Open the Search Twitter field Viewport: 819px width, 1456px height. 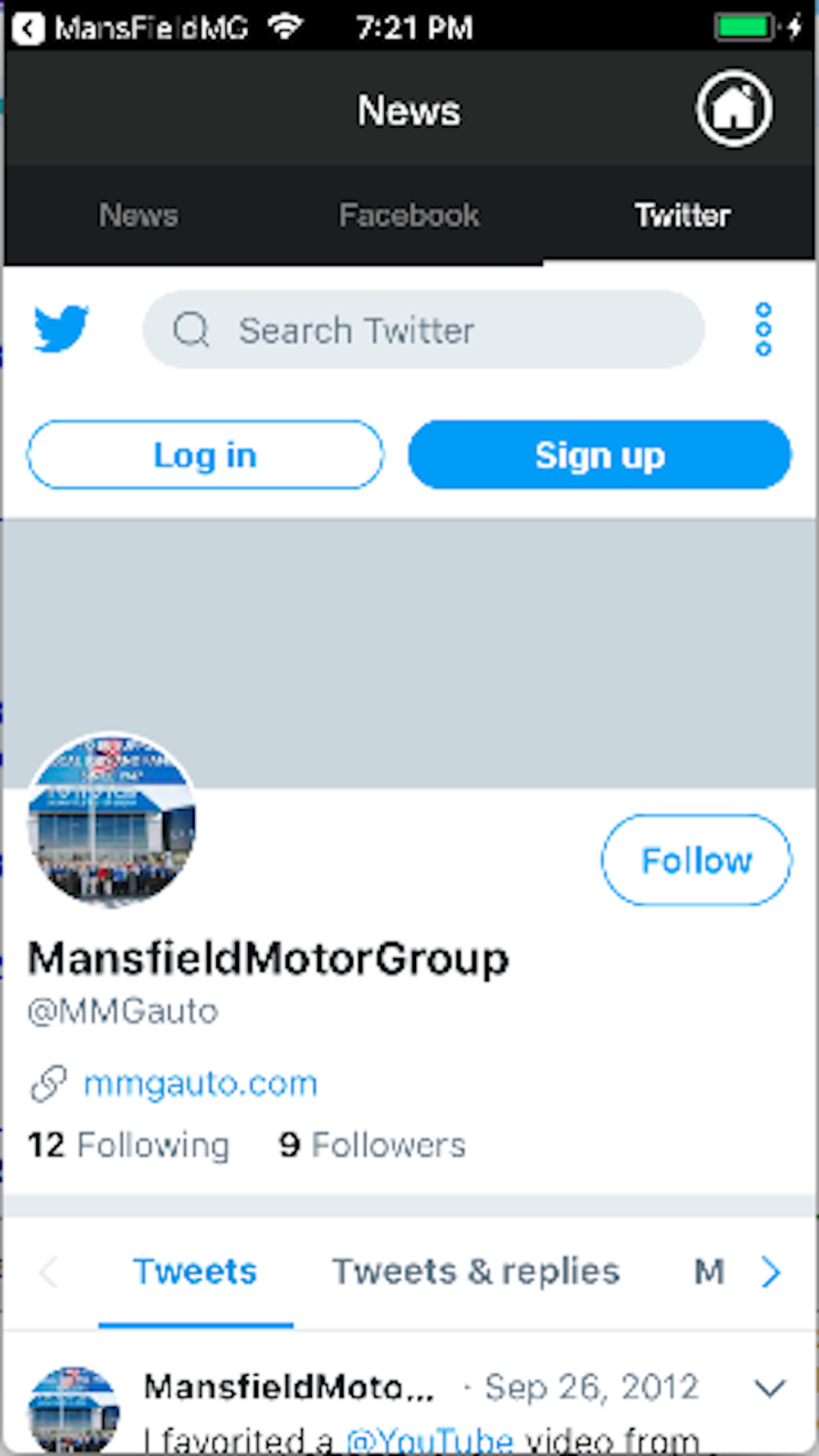coord(423,330)
